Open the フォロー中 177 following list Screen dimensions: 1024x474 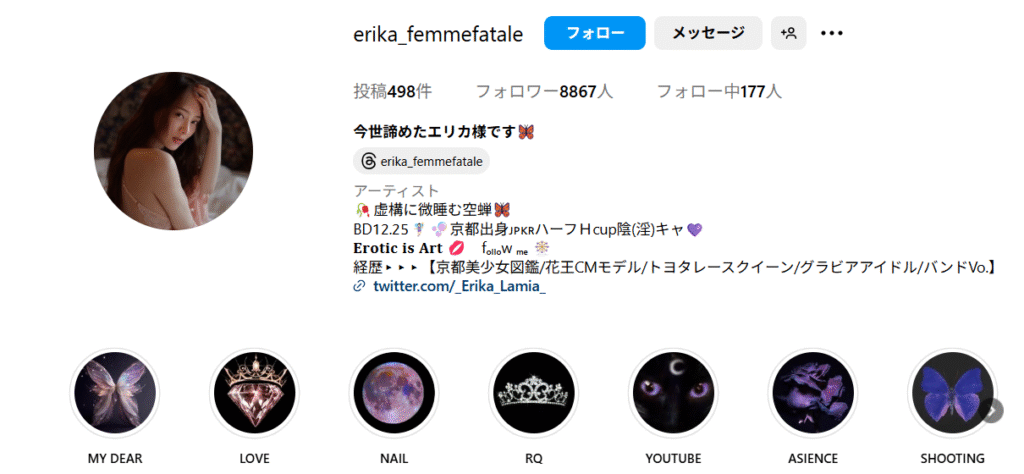point(719,91)
